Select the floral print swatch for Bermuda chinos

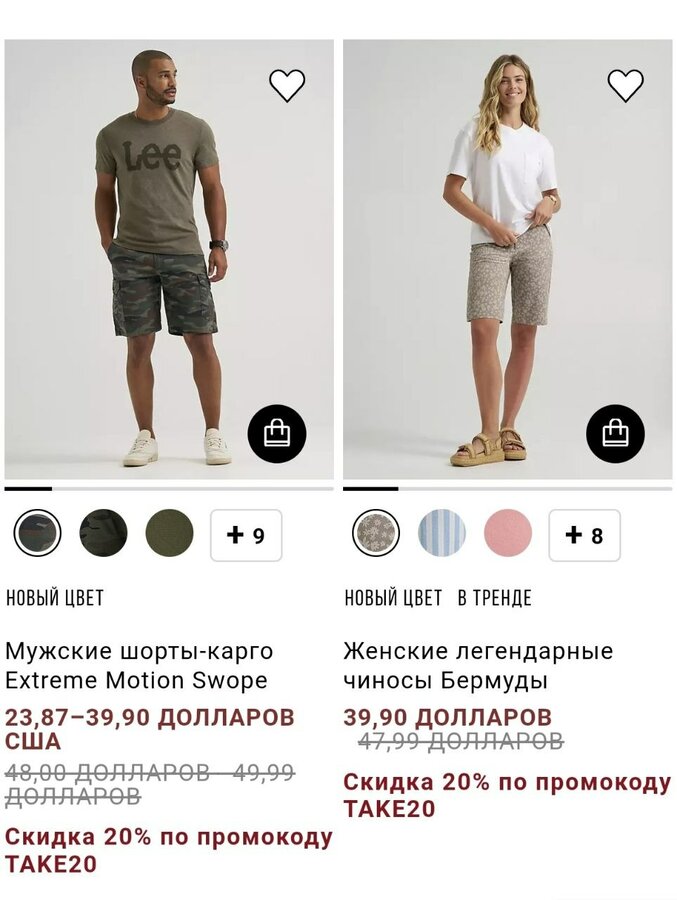click(x=377, y=534)
